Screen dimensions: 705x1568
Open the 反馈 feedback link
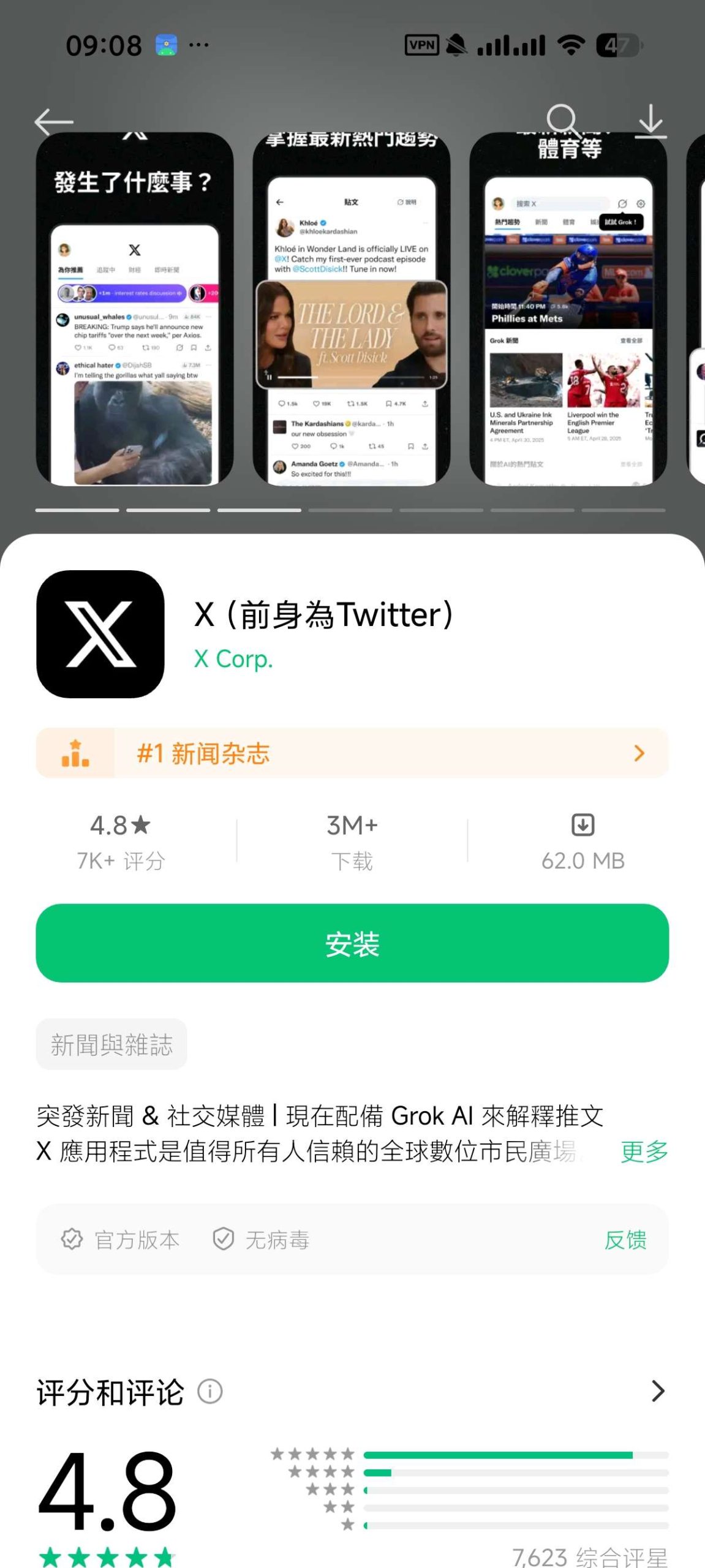[626, 1239]
